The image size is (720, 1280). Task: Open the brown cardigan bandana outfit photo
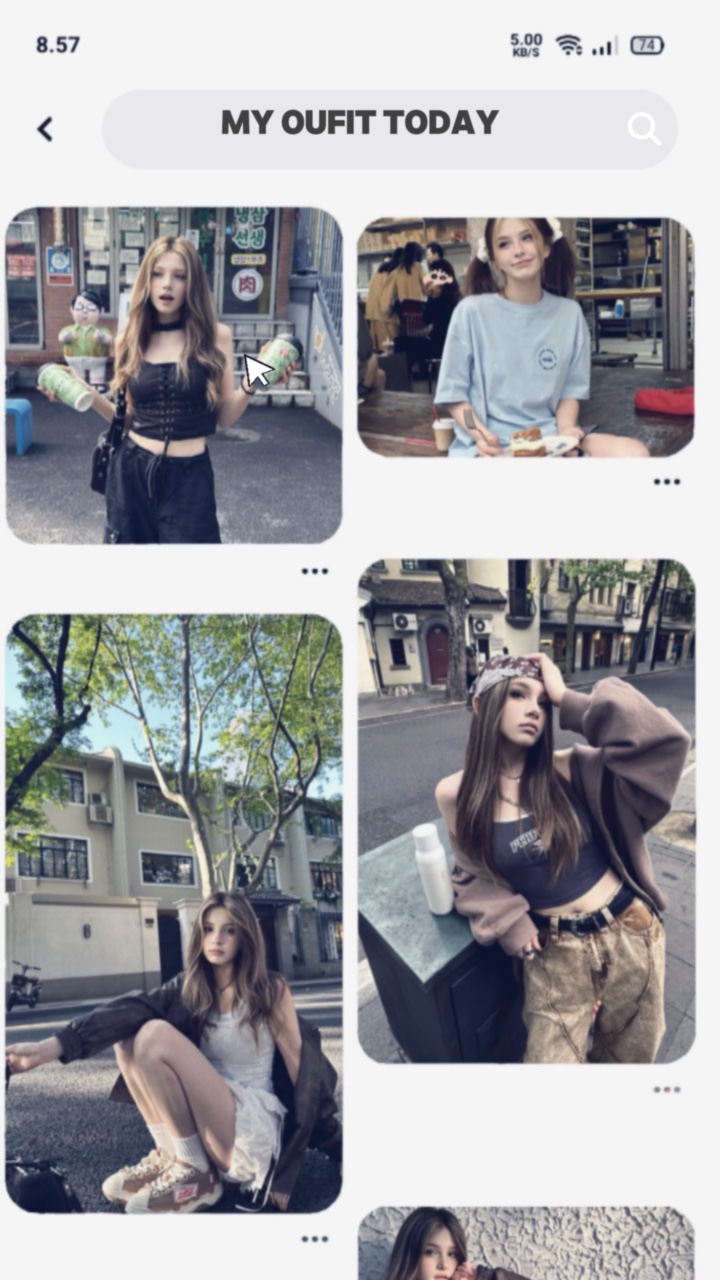pyautogui.click(x=526, y=811)
